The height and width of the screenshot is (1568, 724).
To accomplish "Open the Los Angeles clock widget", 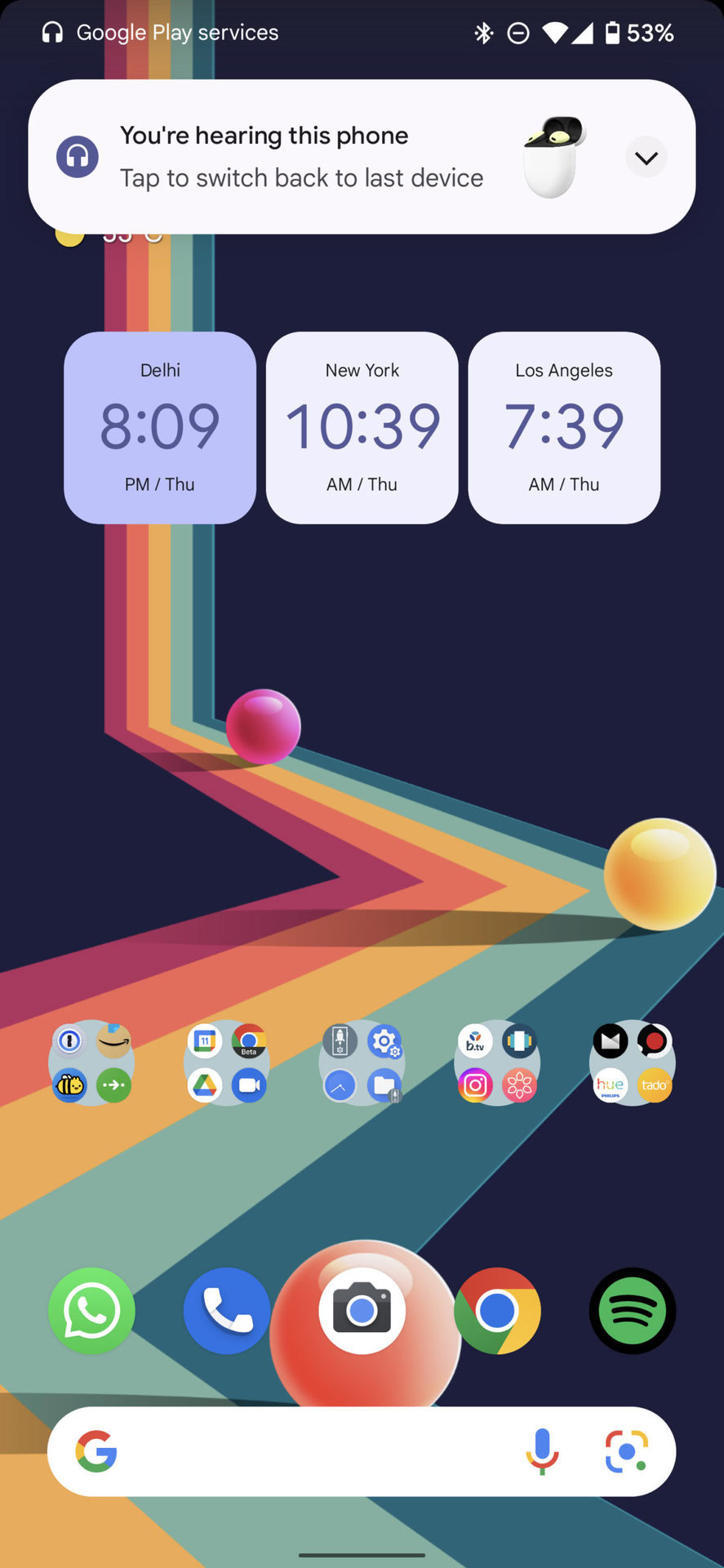I will coord(564,427).
